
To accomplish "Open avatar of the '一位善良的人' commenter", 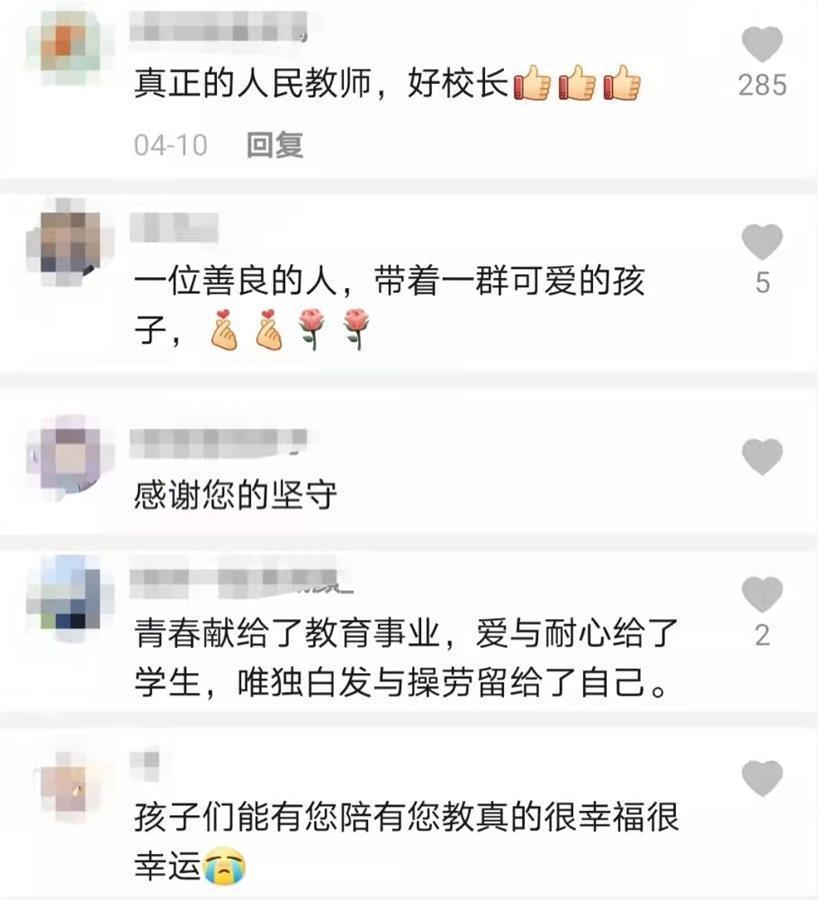I will click(70, 239).
